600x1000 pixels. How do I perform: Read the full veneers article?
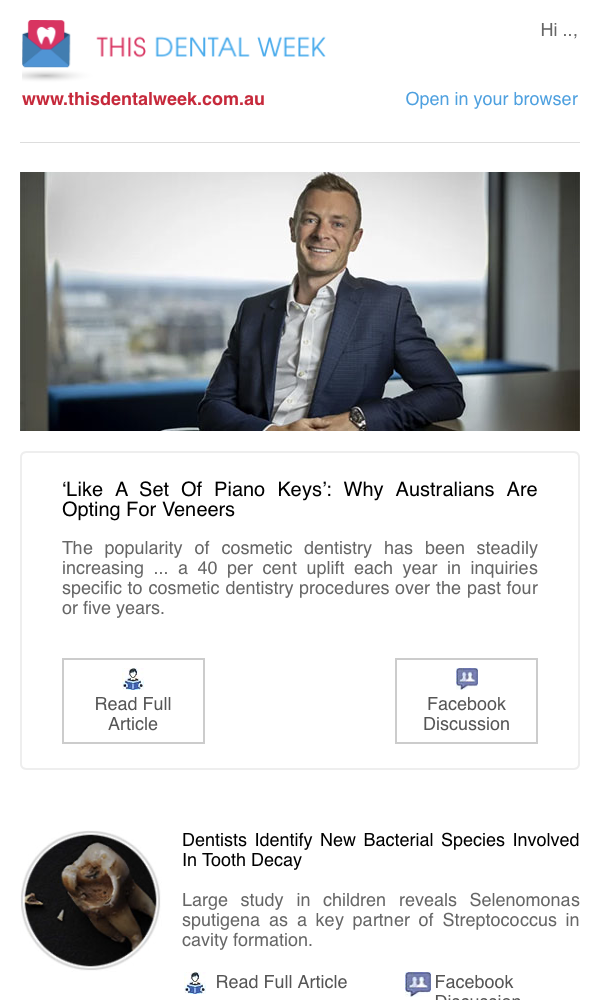click(x=133, y=701)
